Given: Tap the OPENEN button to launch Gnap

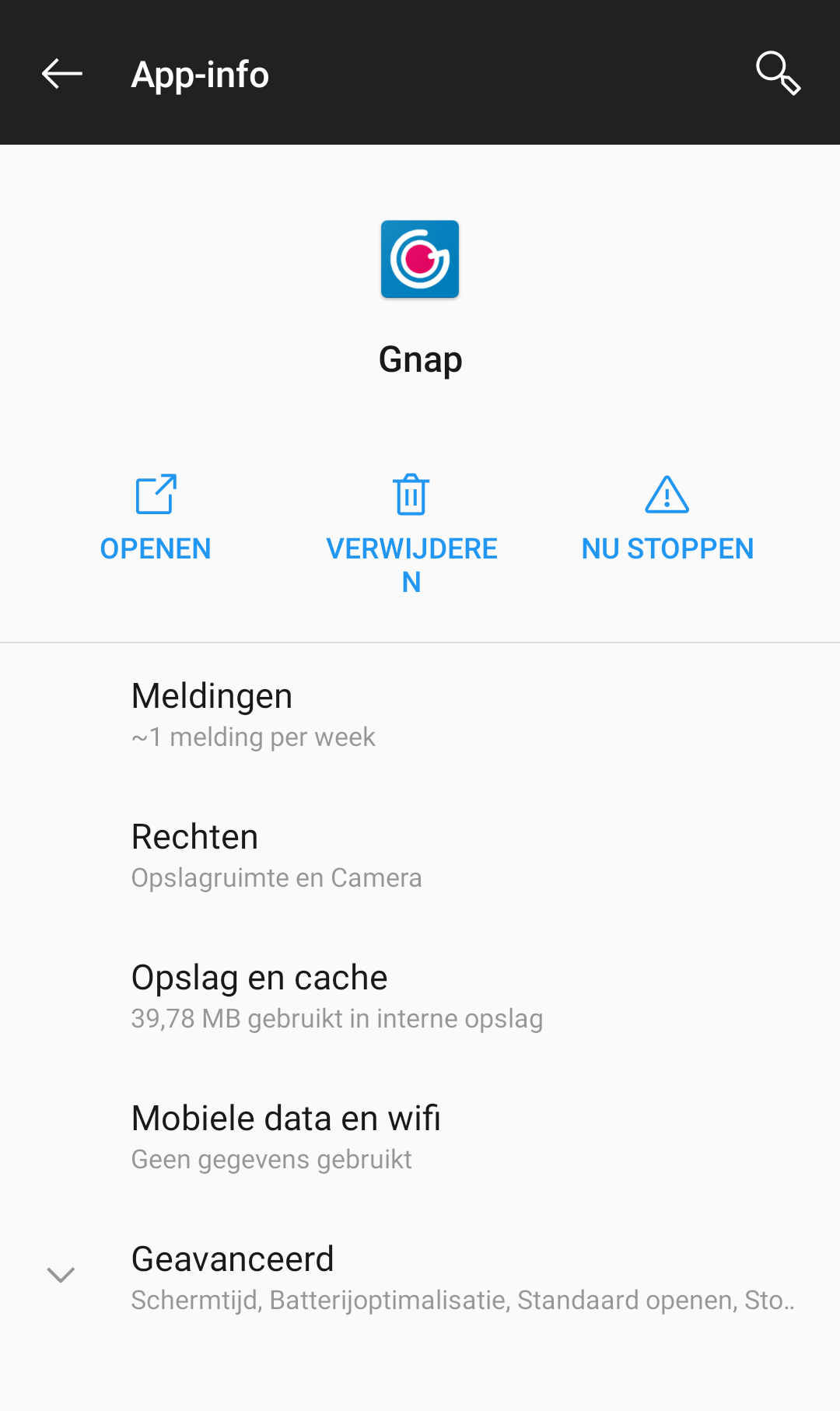Looking at the screenshot, I should tap(156, 517).
